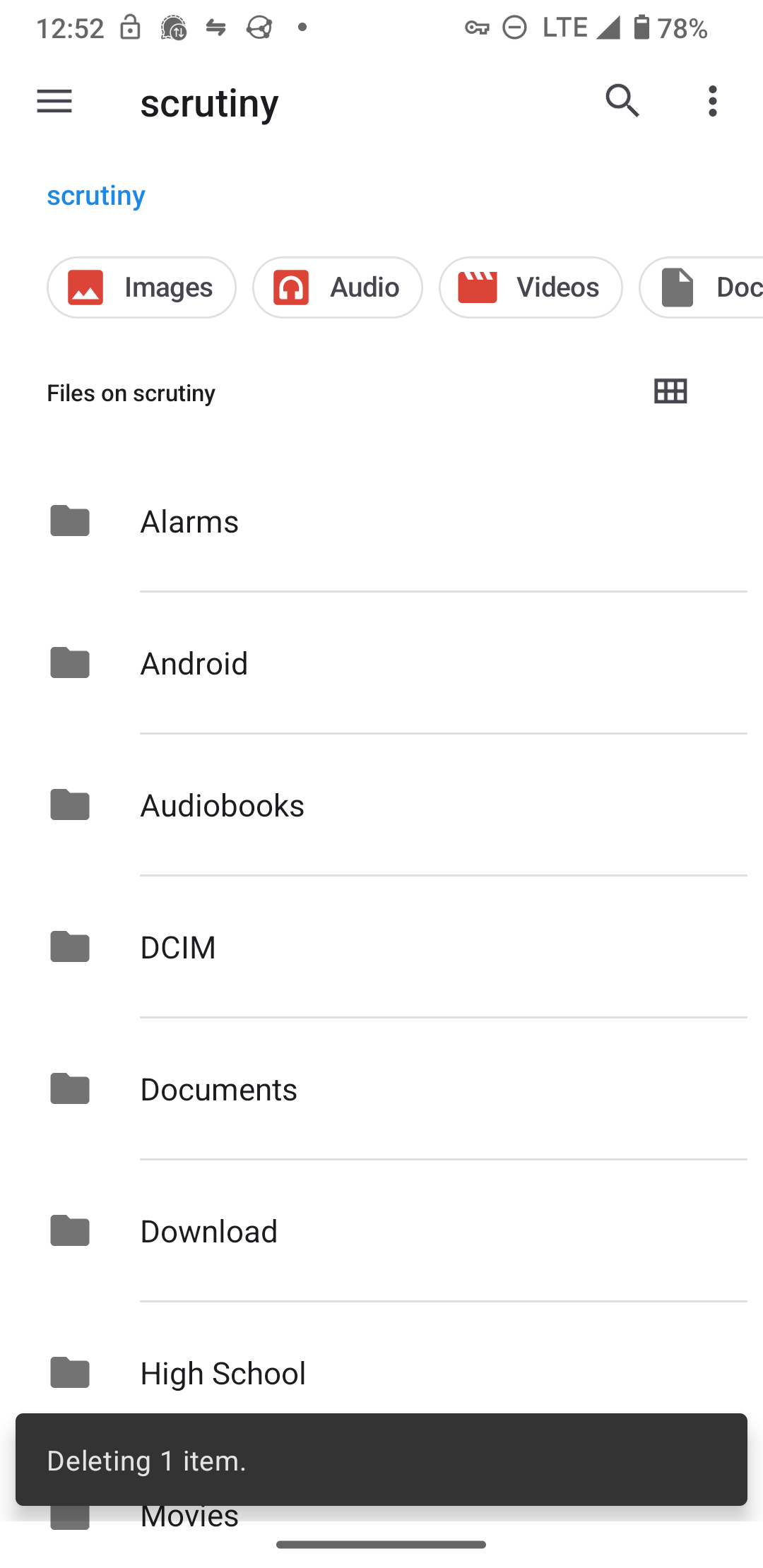Toggle the Videos filter on
Image resolution: width=763 pixels, height=1568 pixels.
coord(531,287)
